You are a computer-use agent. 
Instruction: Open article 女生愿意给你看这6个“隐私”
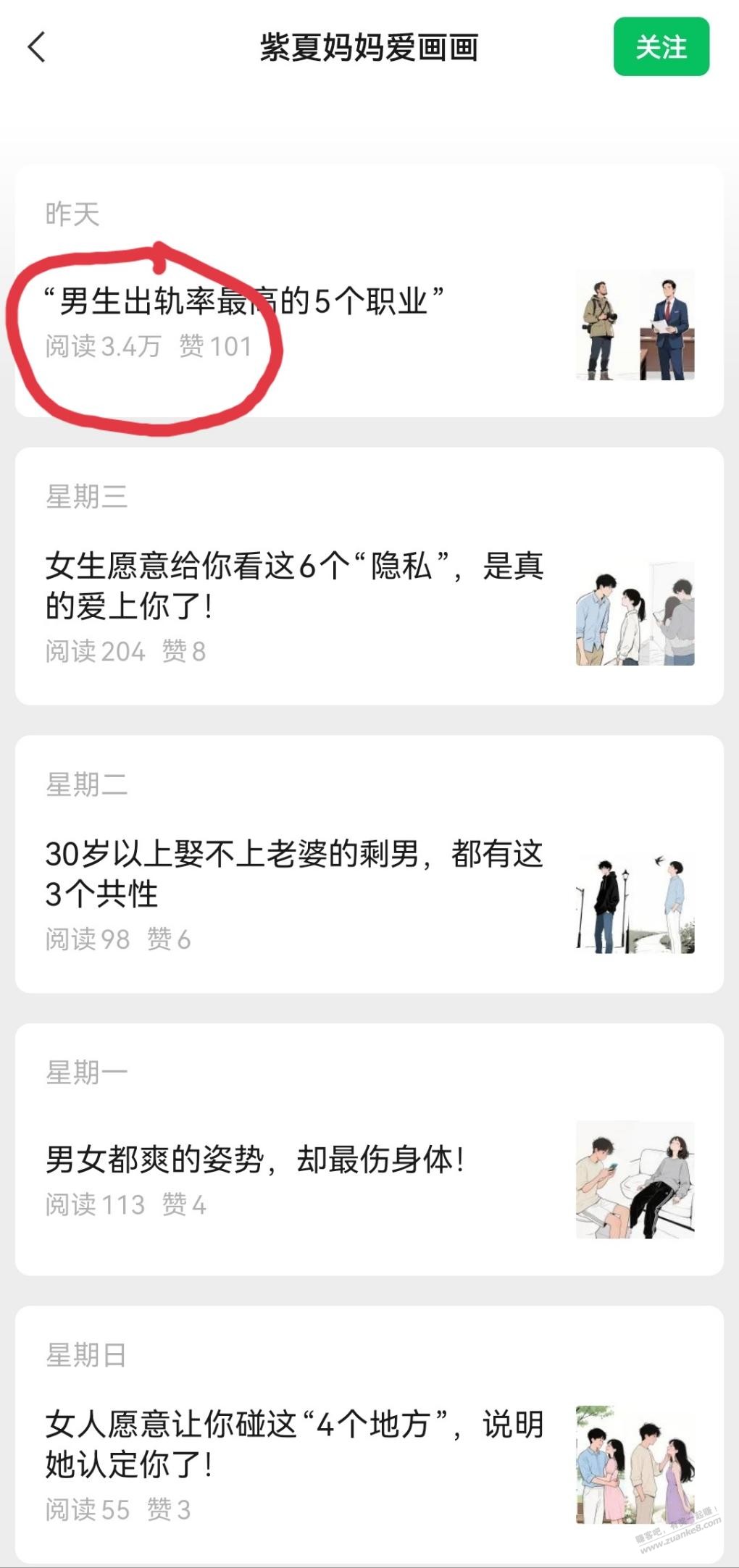pyautogui.click(x=293, y=585)
